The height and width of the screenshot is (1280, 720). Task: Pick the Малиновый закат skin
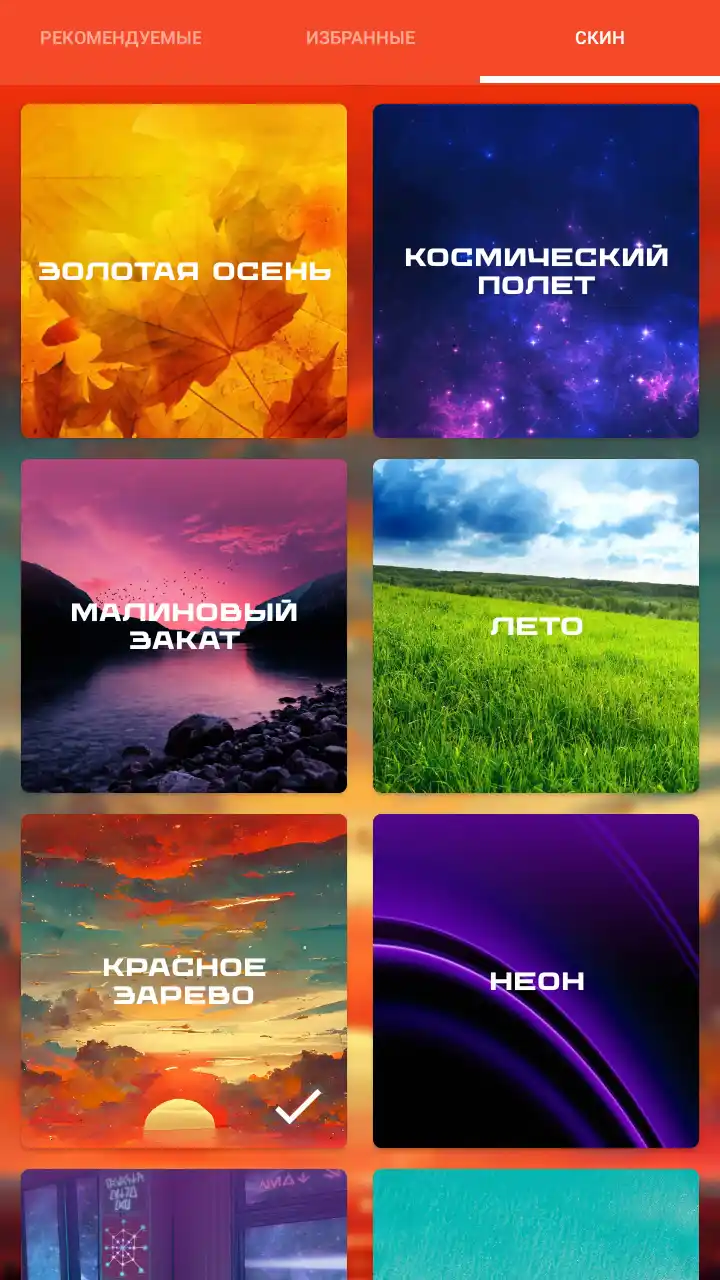click(184, 626)
